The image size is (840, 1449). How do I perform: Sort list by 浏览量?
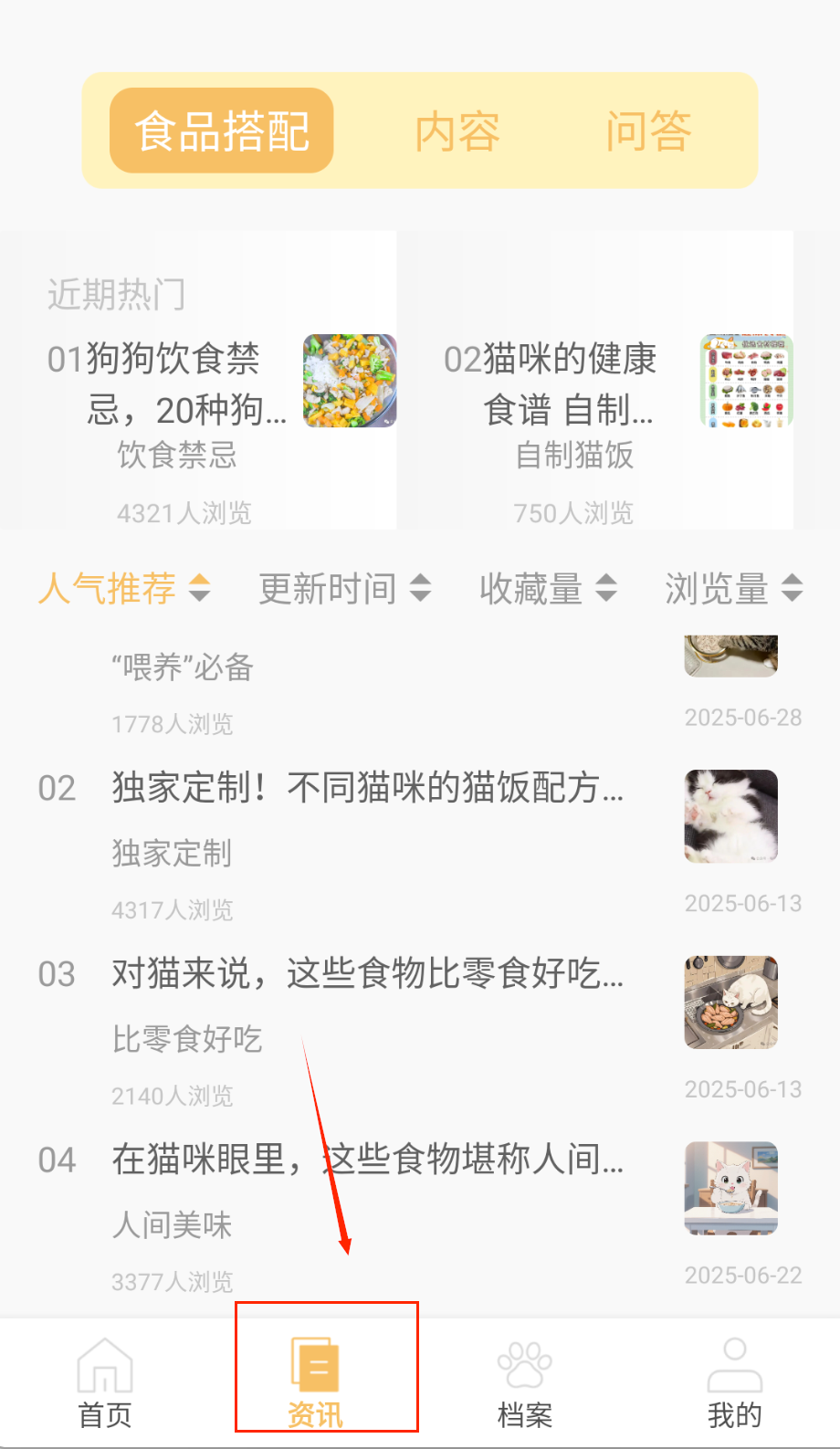tap(733, 589)
